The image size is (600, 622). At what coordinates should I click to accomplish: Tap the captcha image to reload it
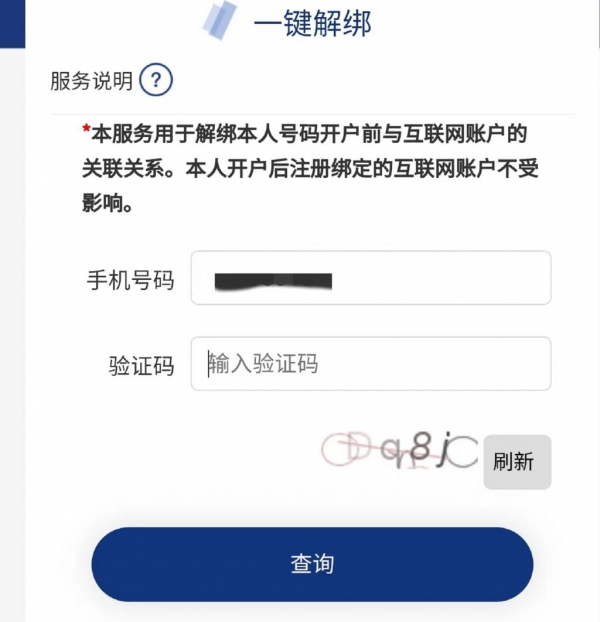tap(400, 454)
